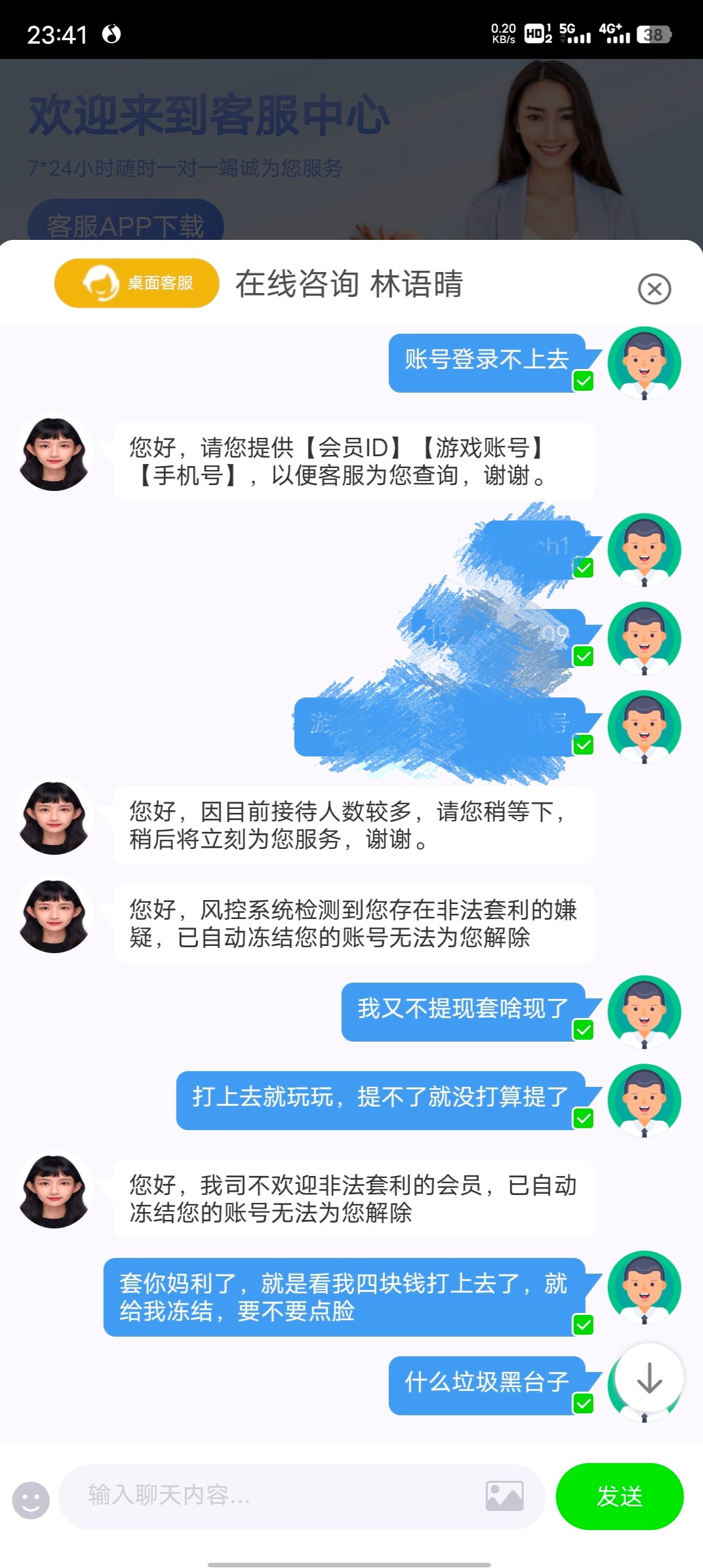Attach an image to the chat

click(x=504, y=1496)
